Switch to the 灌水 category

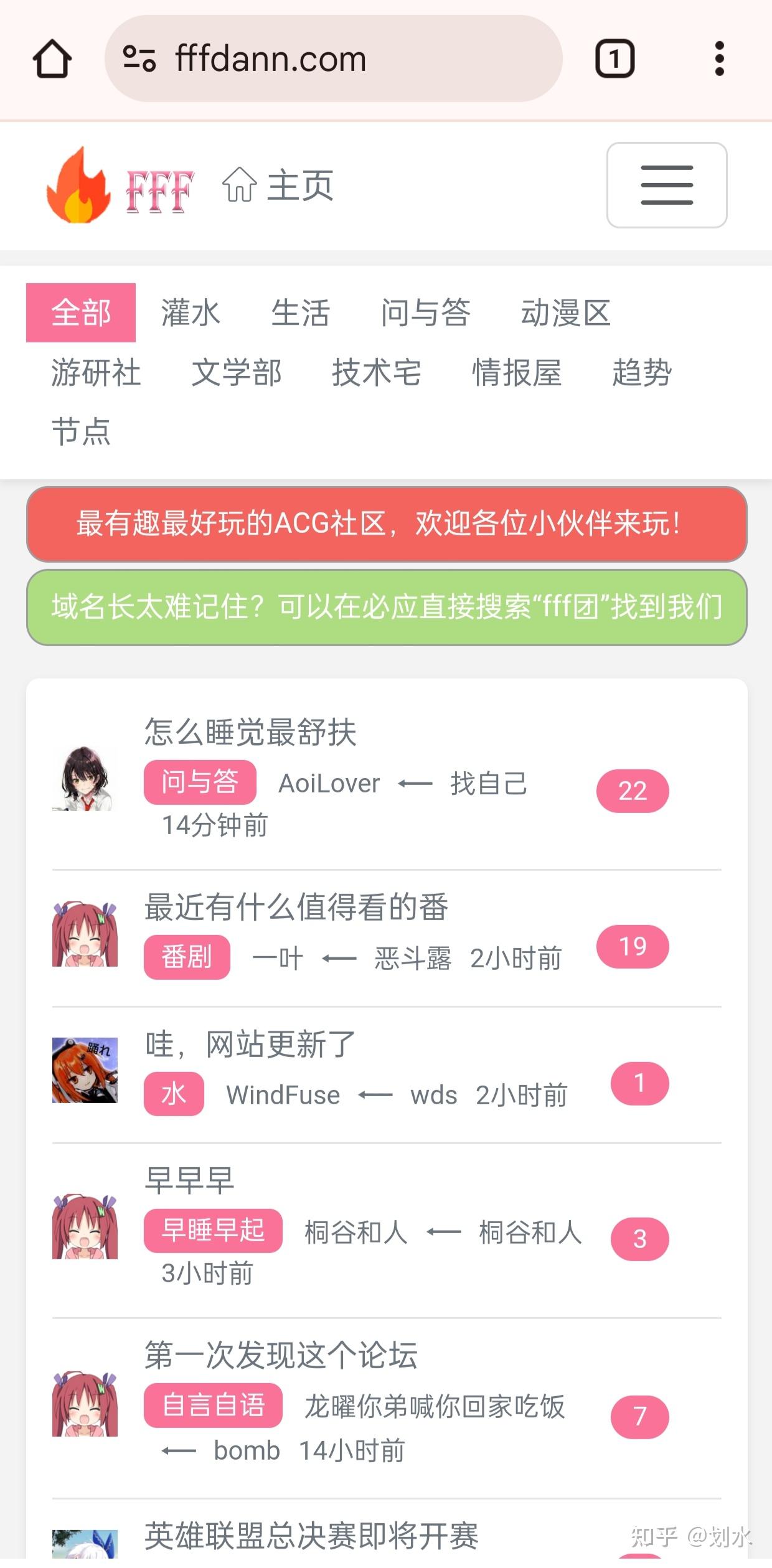coord(190,313)
